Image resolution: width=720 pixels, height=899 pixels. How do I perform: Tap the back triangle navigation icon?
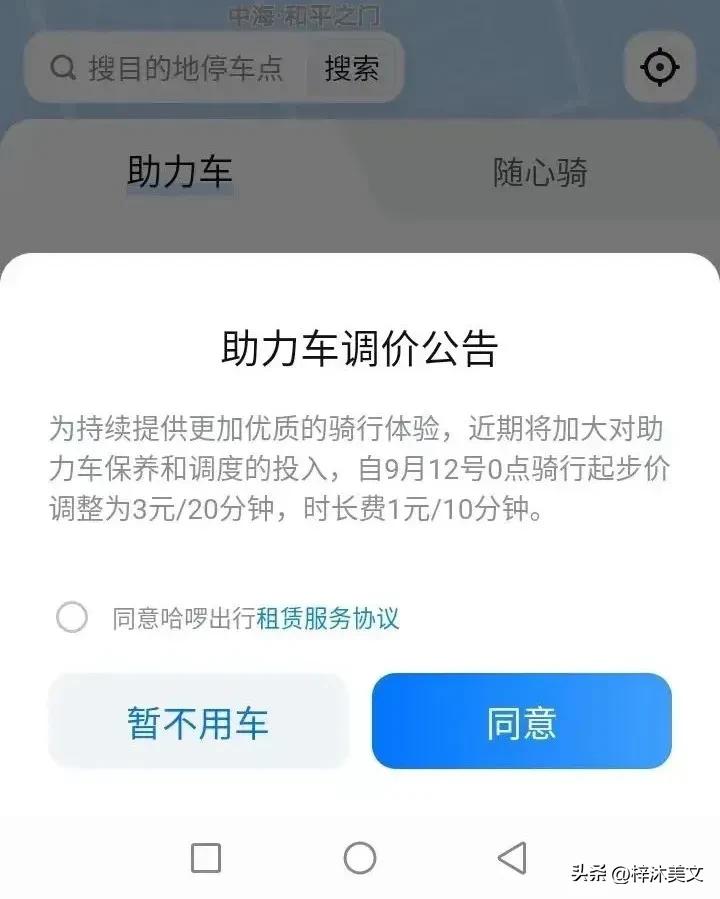[x=510, y=857]
